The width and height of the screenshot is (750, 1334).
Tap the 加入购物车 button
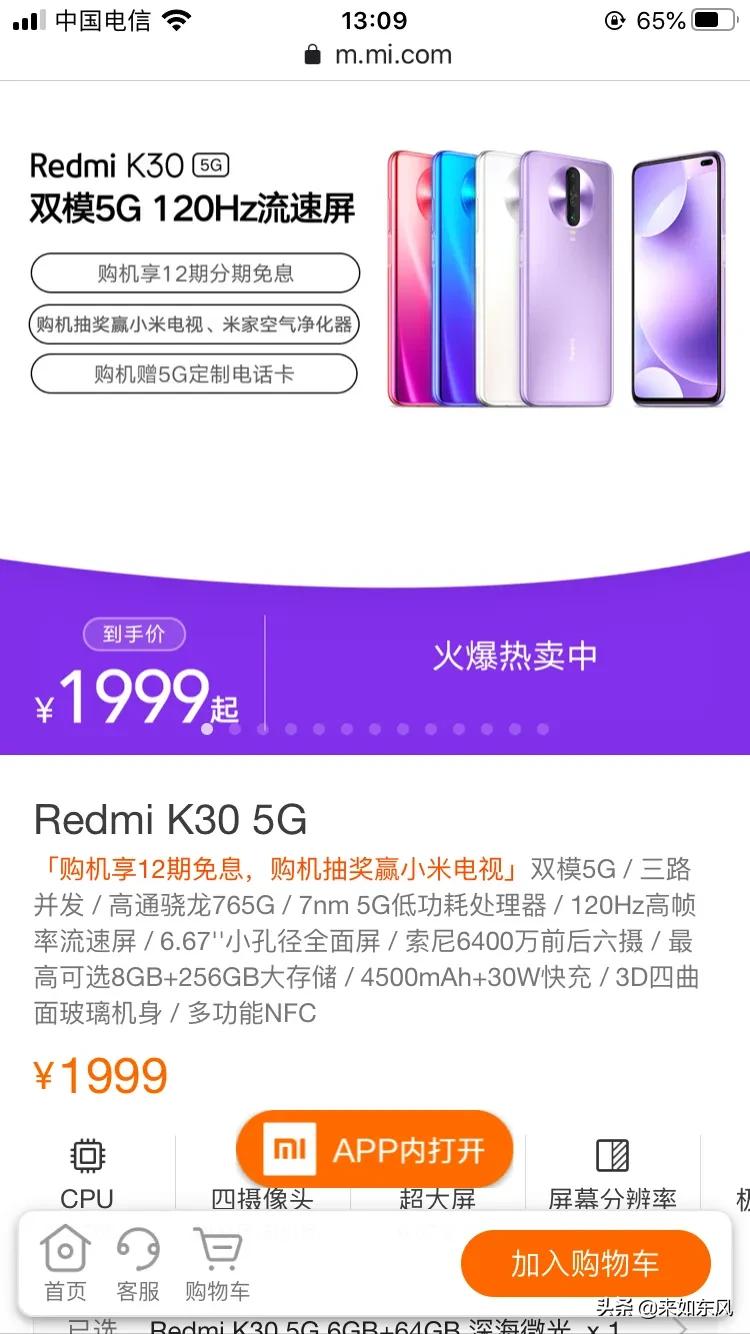click(x=585, y=1263)
